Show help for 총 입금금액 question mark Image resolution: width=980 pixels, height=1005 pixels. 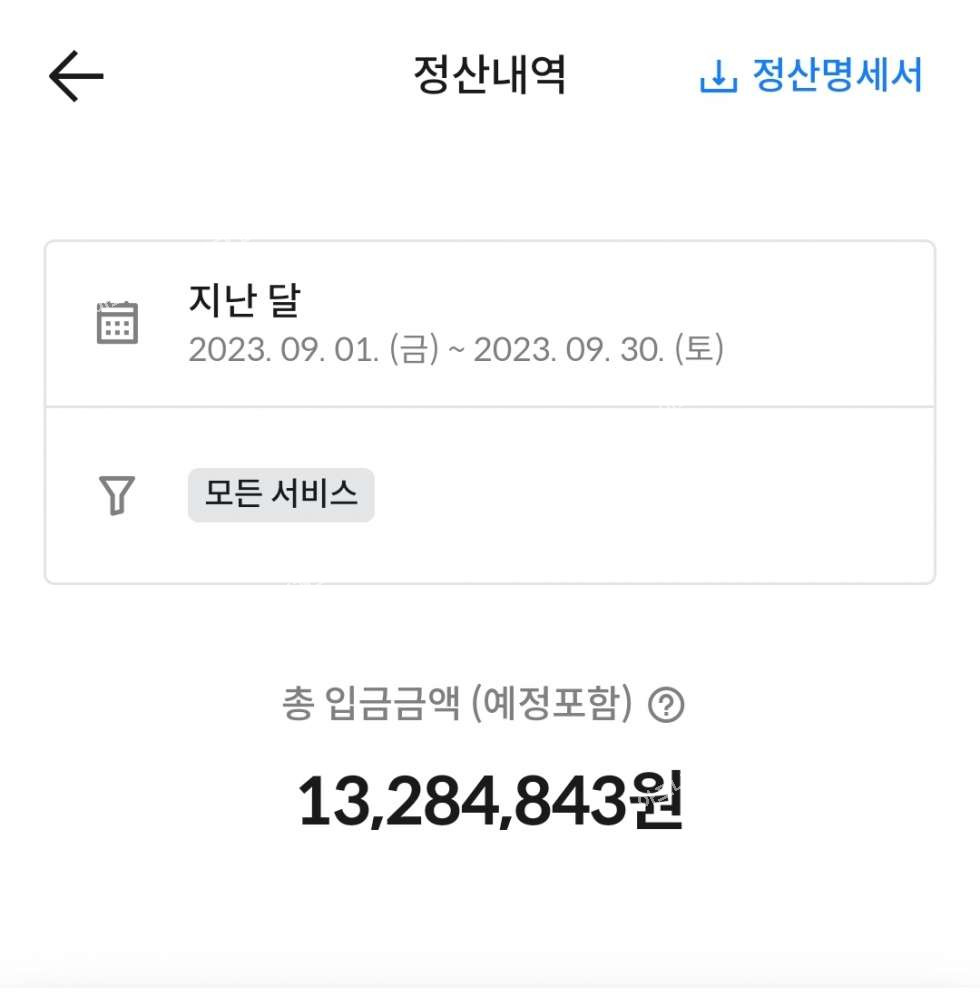666,706
